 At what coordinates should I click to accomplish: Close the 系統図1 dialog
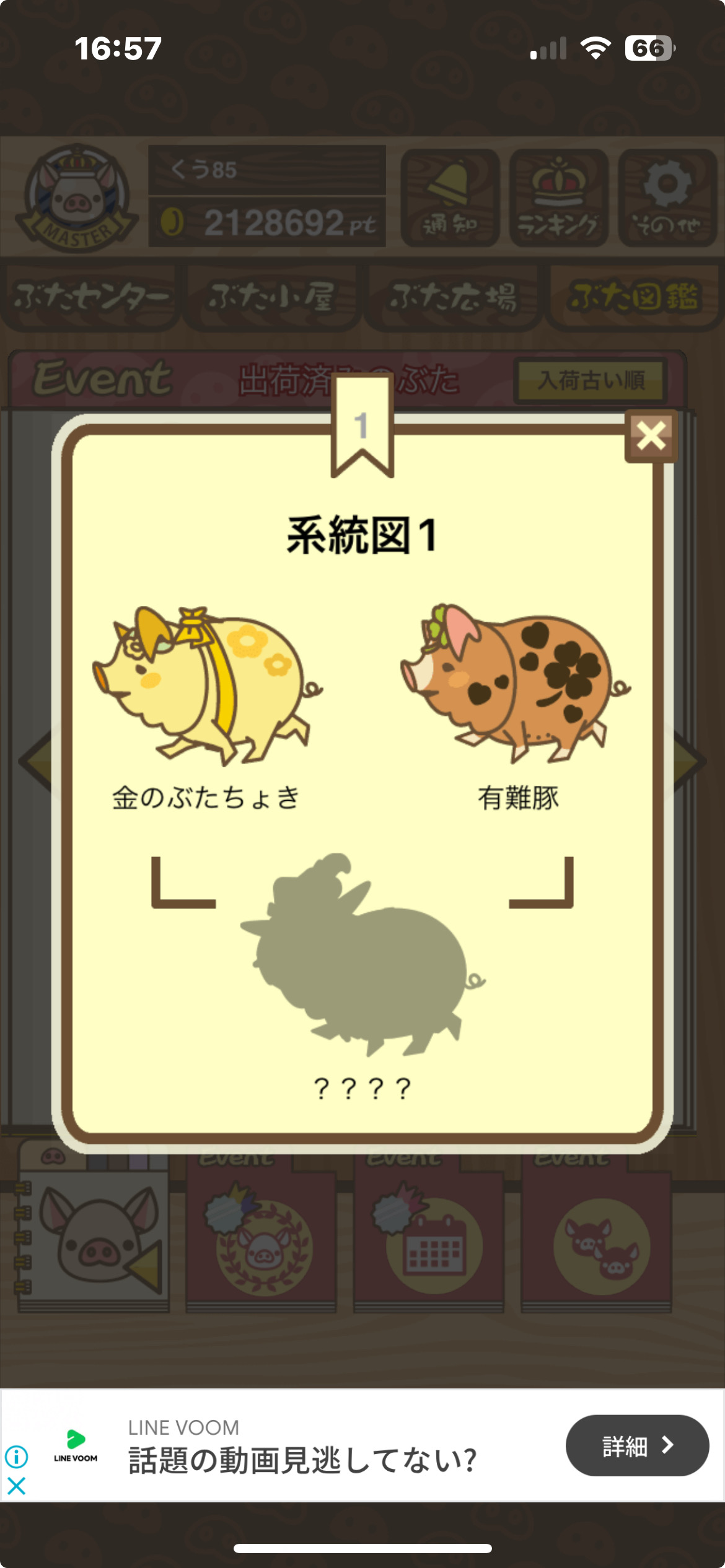pos(651,436)
